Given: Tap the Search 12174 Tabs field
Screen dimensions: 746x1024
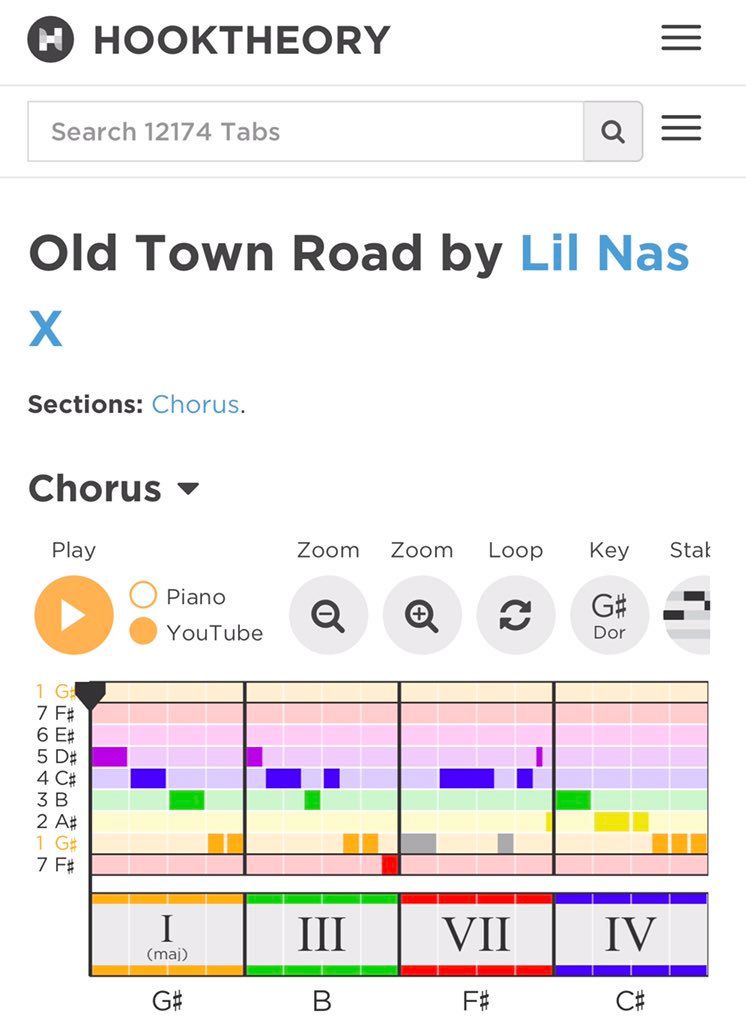Looking at the screenshot, I should point(305,131).
